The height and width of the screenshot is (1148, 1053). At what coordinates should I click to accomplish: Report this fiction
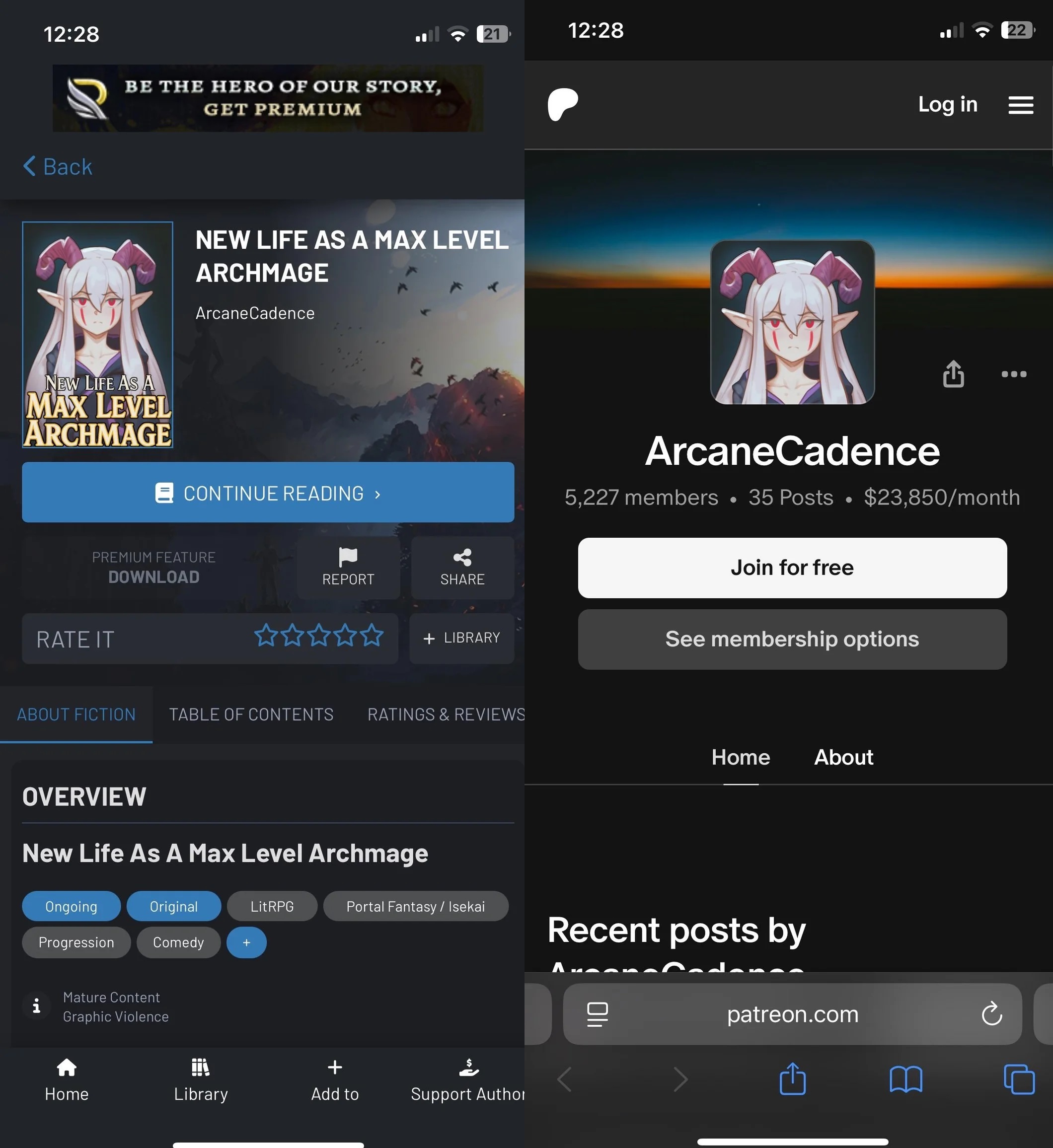[x=348, y=568]
